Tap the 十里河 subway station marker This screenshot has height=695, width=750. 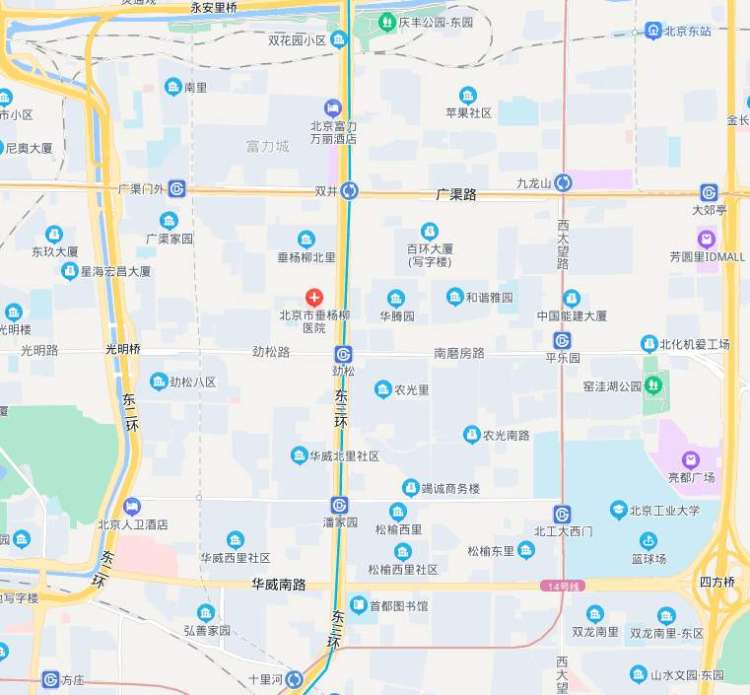293,679
